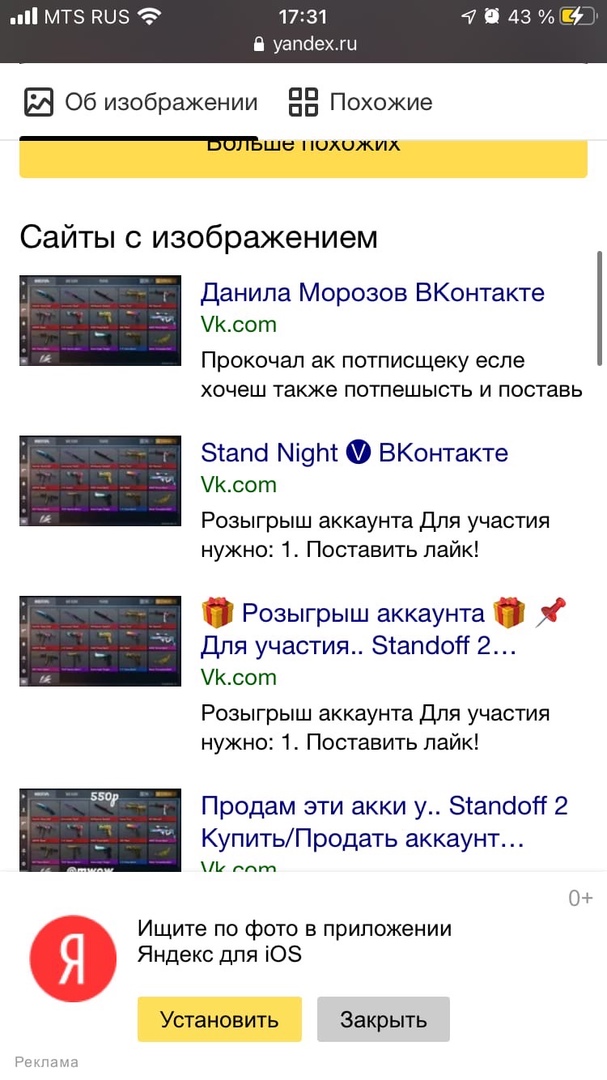Switch to the Похожие tab

pyautogui.click(x=360, y=102)
